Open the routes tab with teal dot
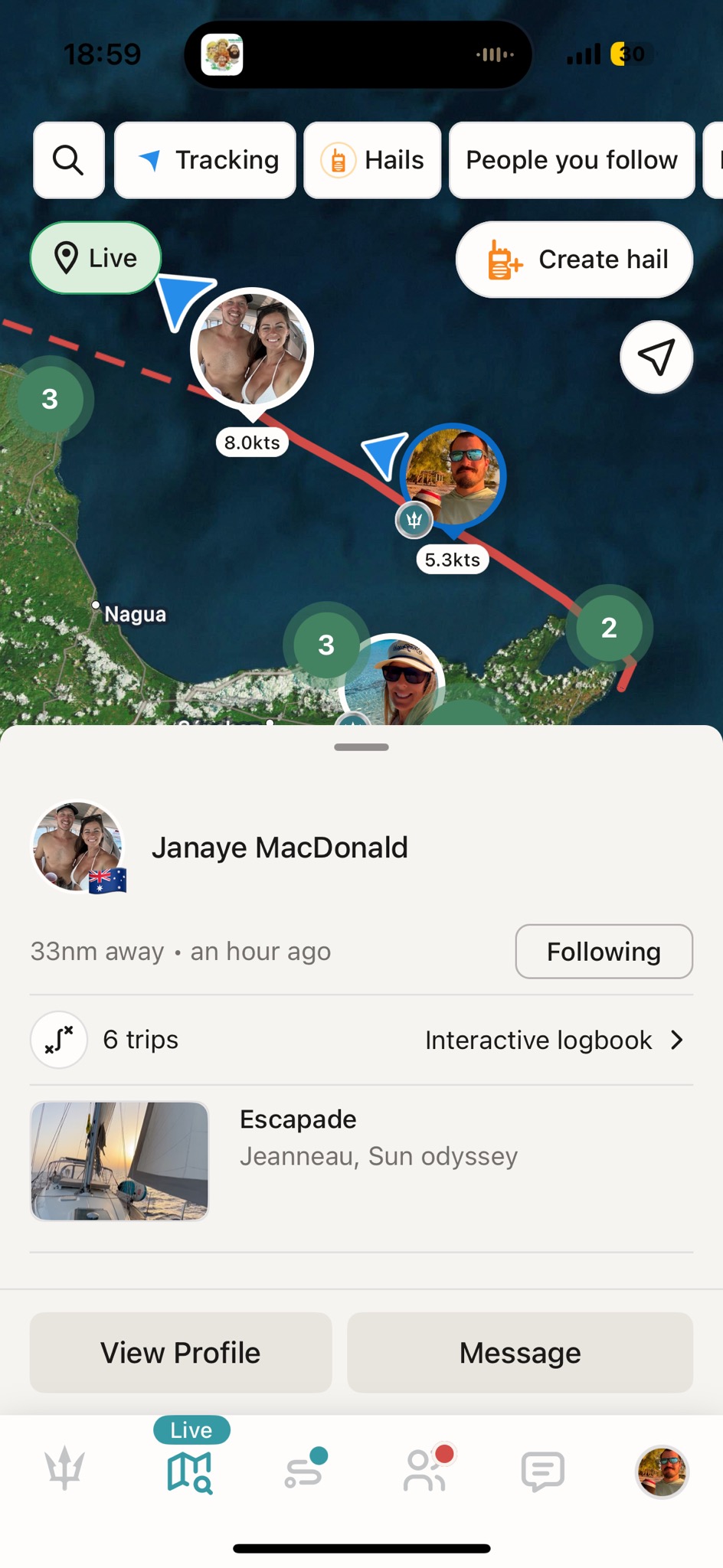Image resolution: width=723 pixels, height=1568 pixels. [x=305, y=1468]
